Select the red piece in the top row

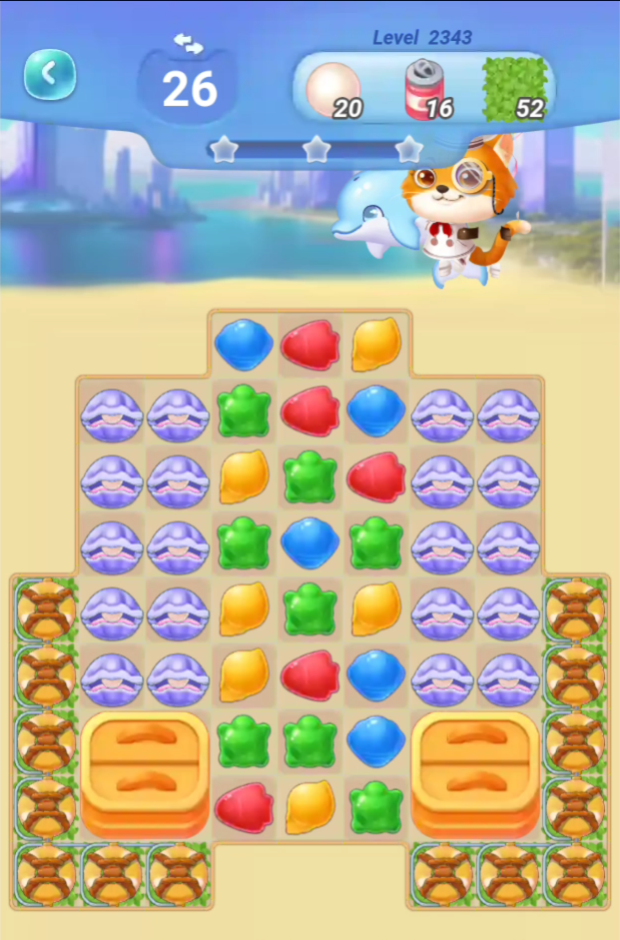(x=310, y=345)
